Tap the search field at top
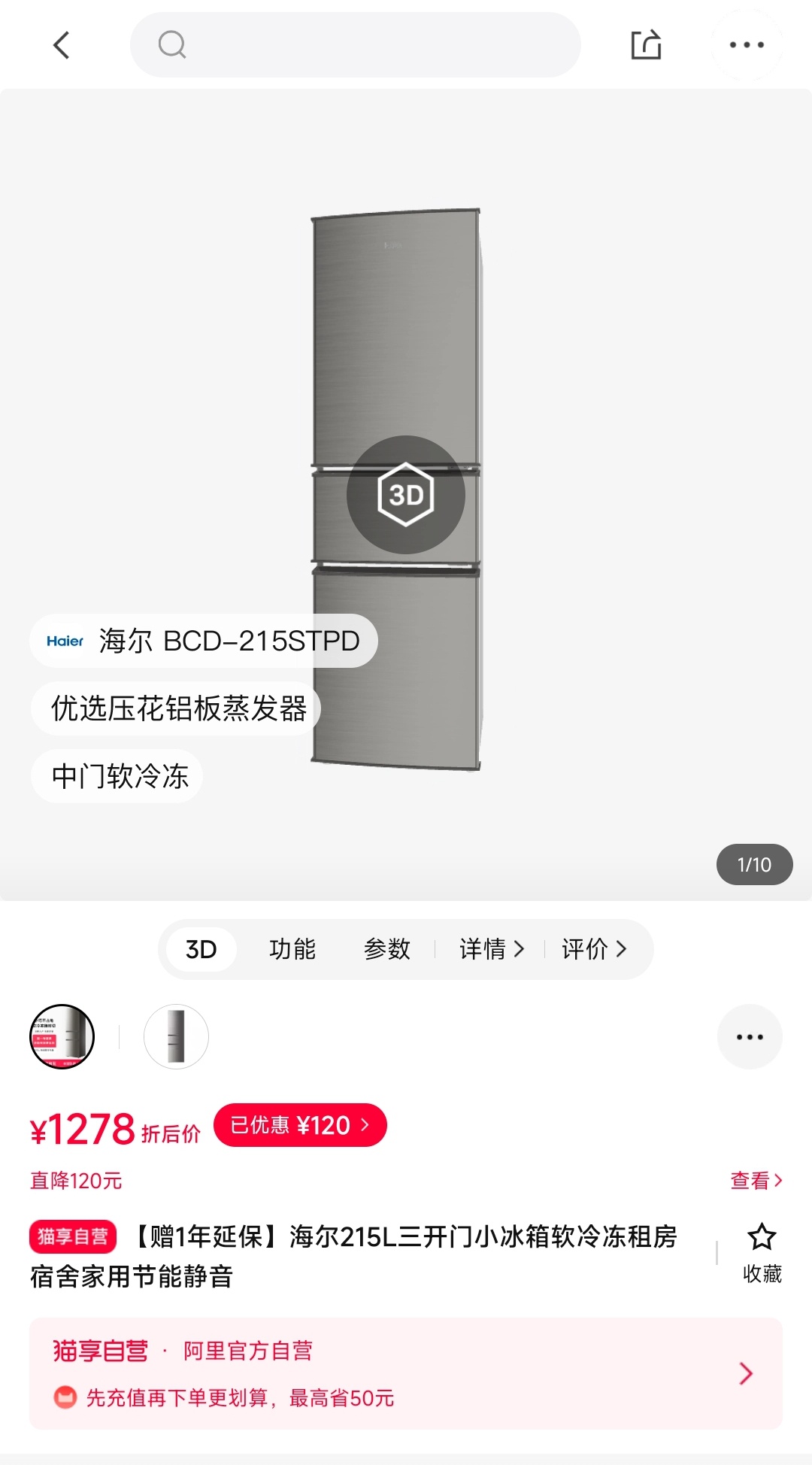 pyautogui.click(x=355, y=45)
